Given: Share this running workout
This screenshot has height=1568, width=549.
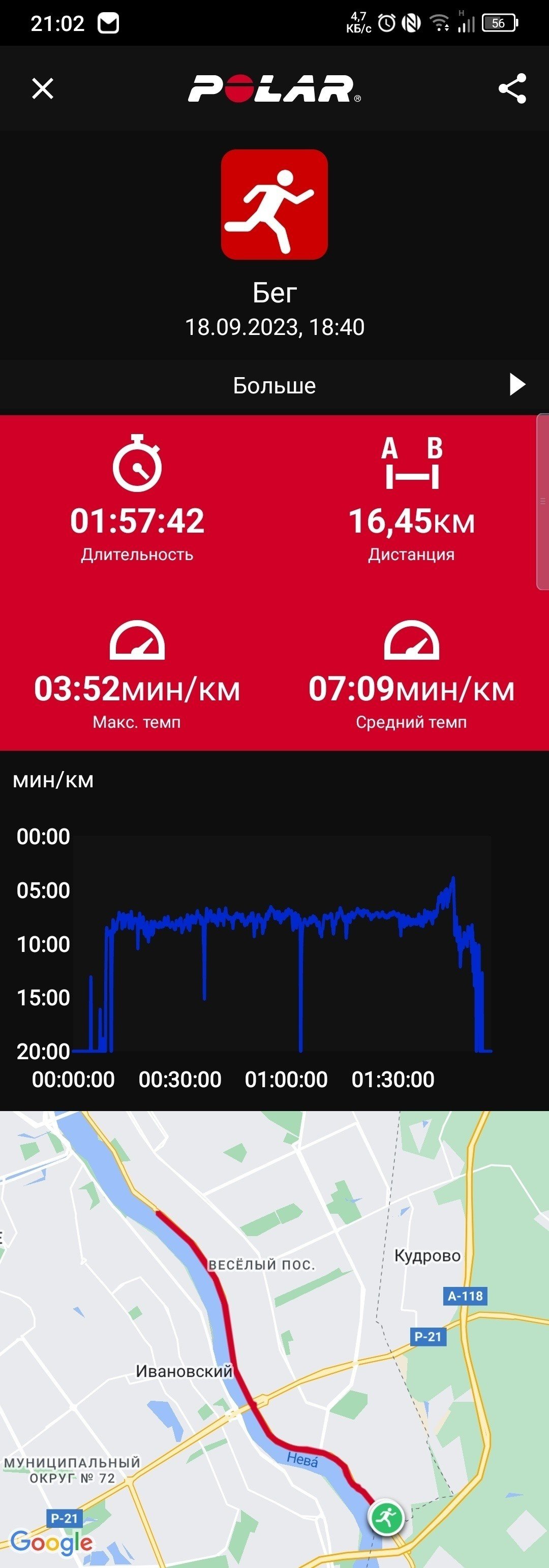Looking at the screenshot, I should [512, 88].
